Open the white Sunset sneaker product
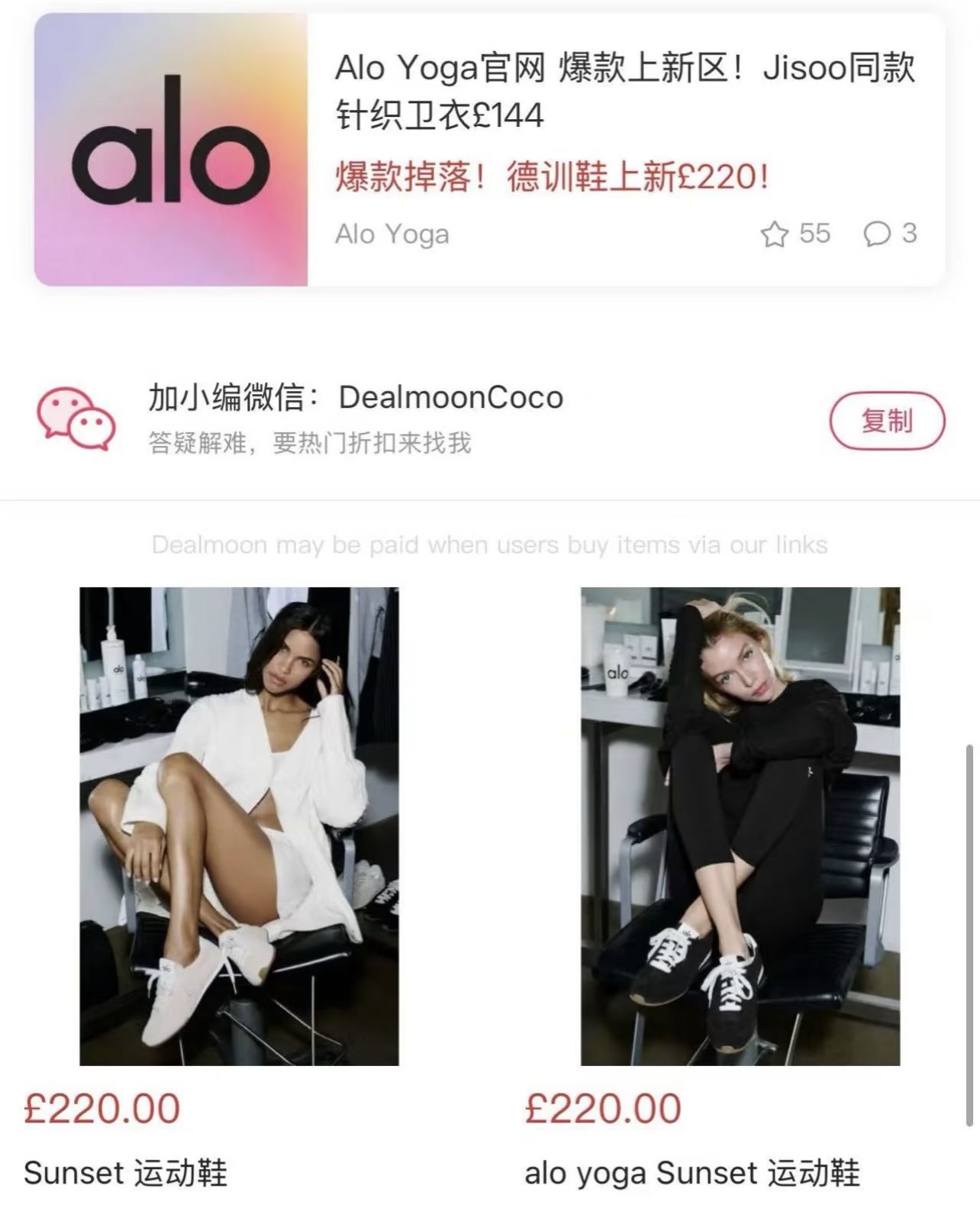This screenshot has width=980, height=1208. [239, 825]
